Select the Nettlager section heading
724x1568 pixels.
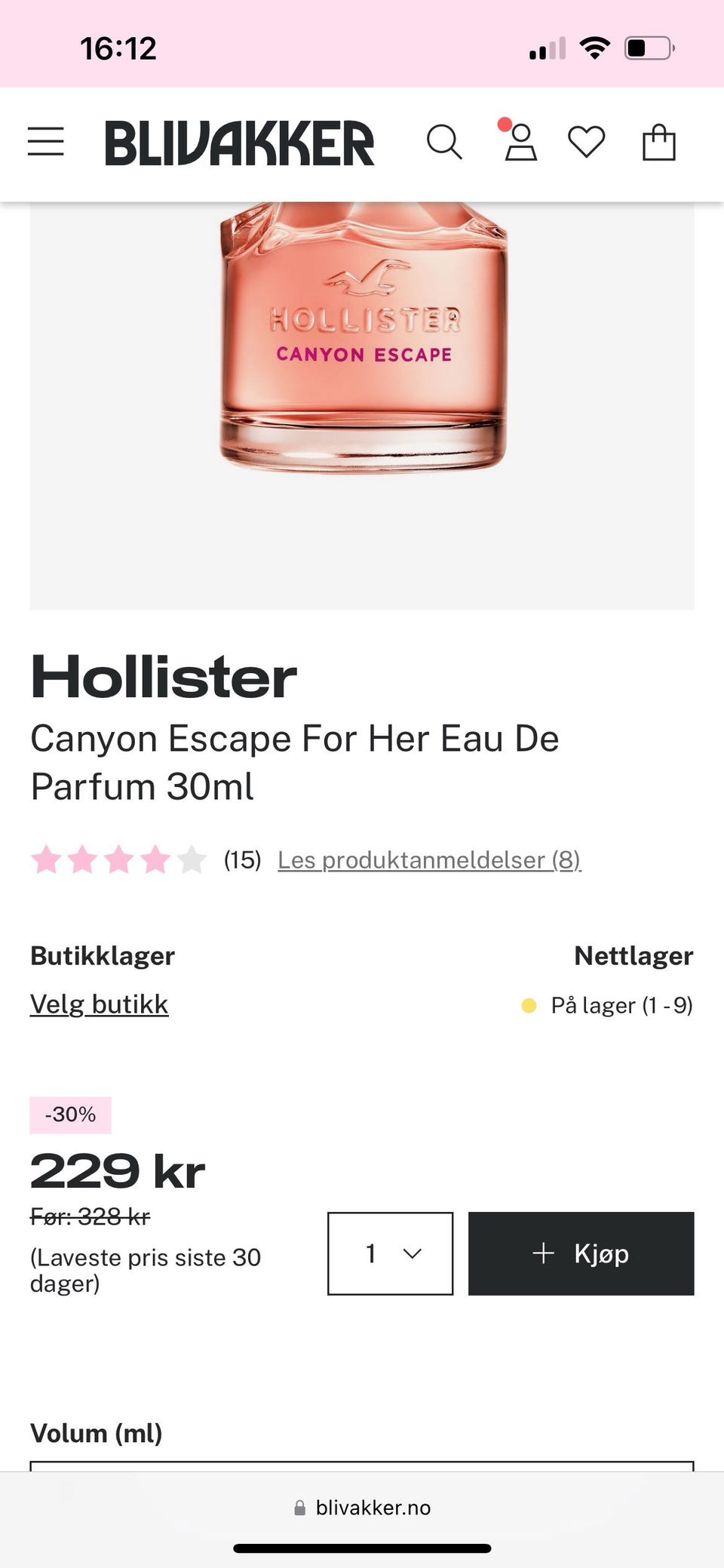pos(634,955)
